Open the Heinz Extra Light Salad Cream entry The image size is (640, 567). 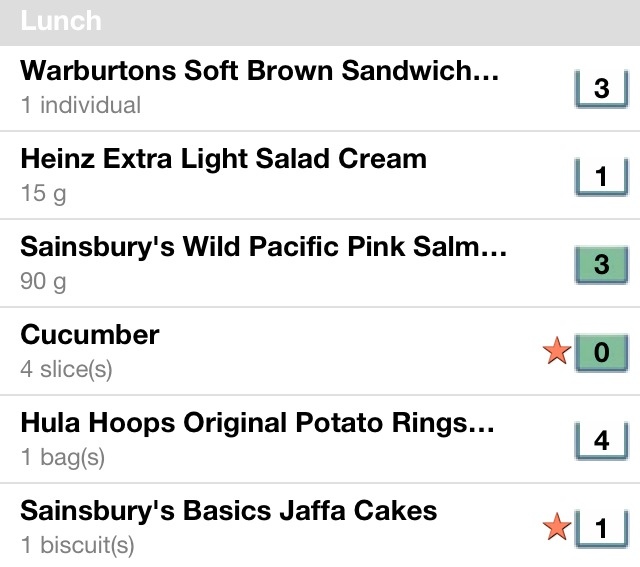click(x=224, y=174)
